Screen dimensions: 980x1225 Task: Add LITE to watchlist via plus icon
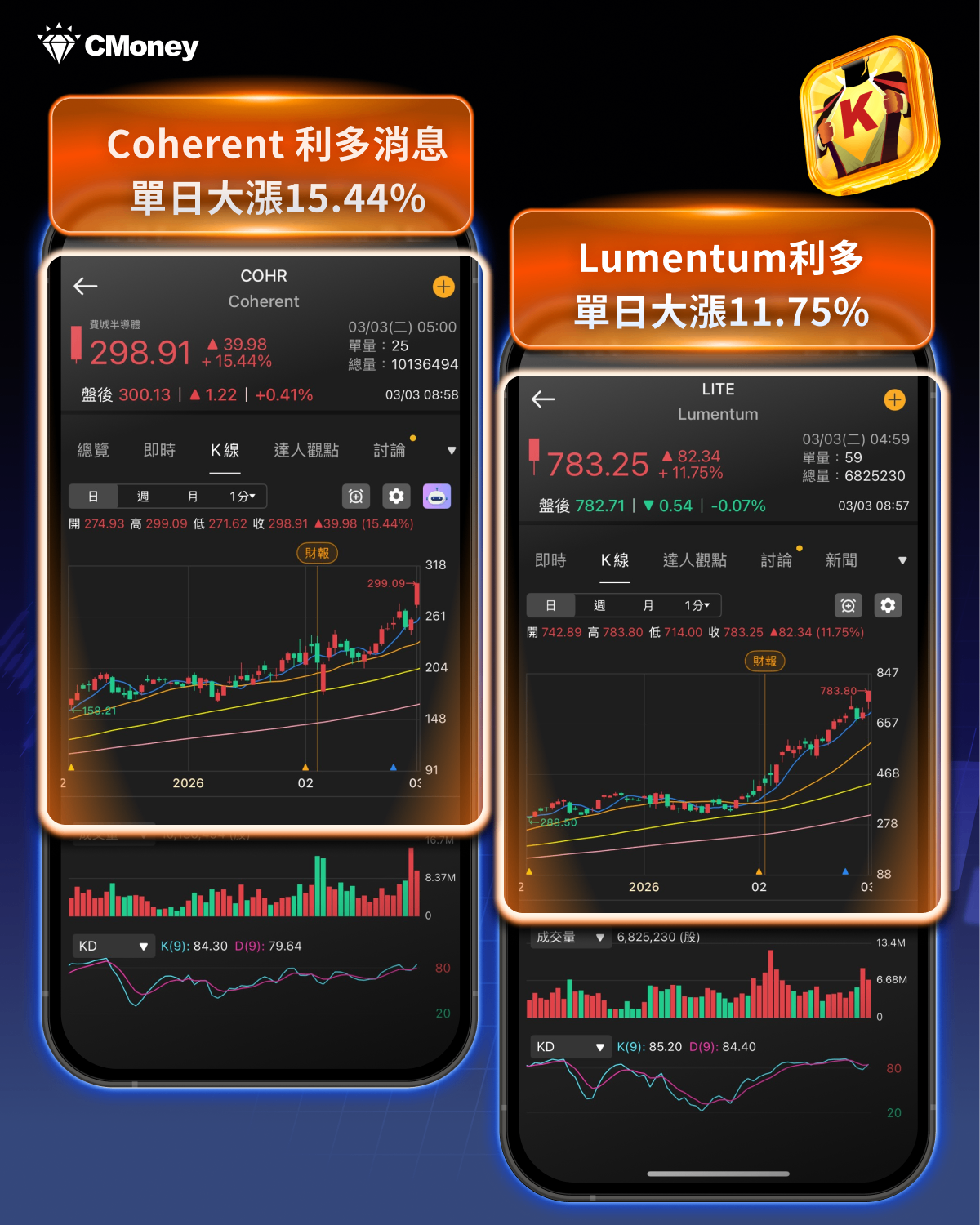pyautogui.click(x=894, y=399)
